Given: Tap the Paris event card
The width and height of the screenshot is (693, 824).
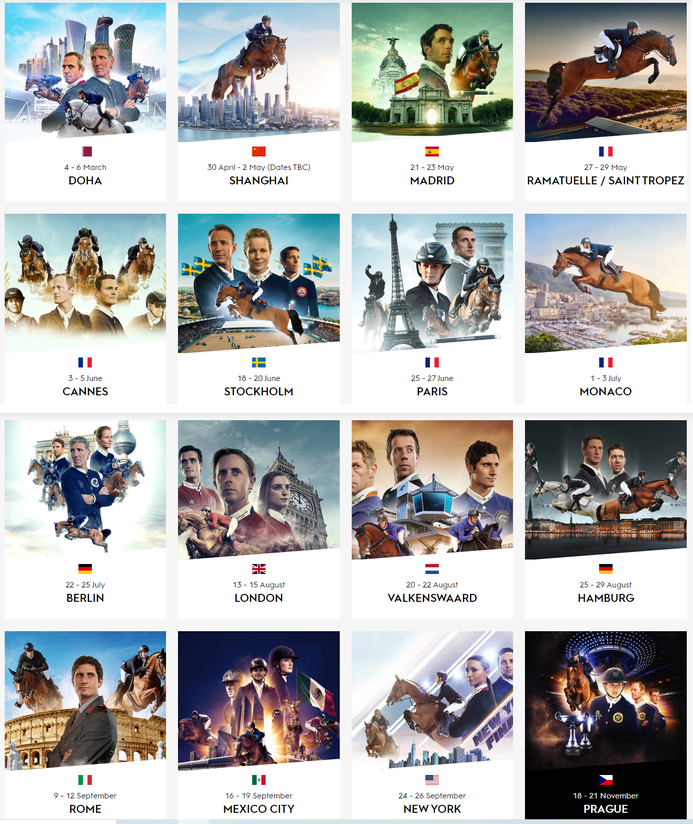Looking at the screenshot, I should point(432,305).
